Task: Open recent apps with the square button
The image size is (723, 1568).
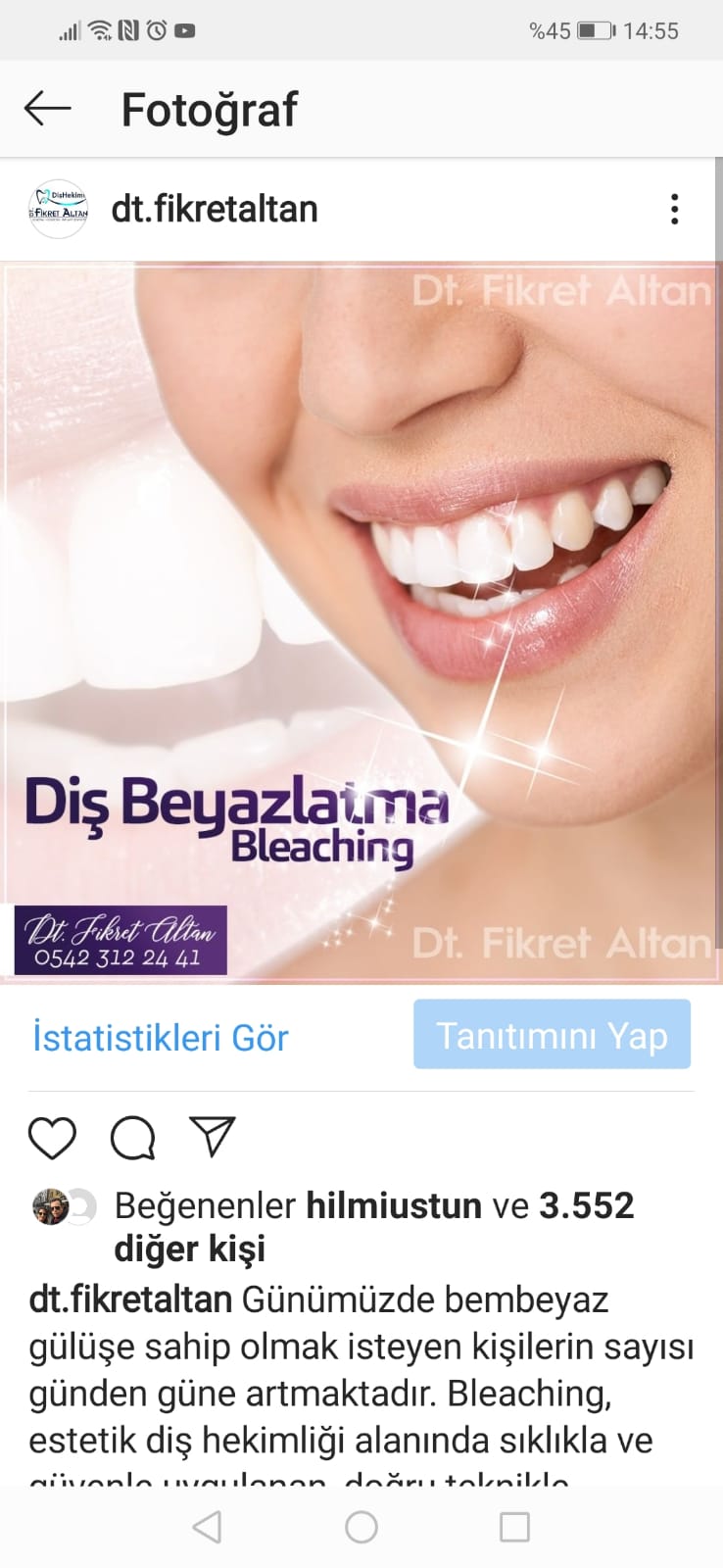Action: pyautogui.click(x=514, y=1527)
